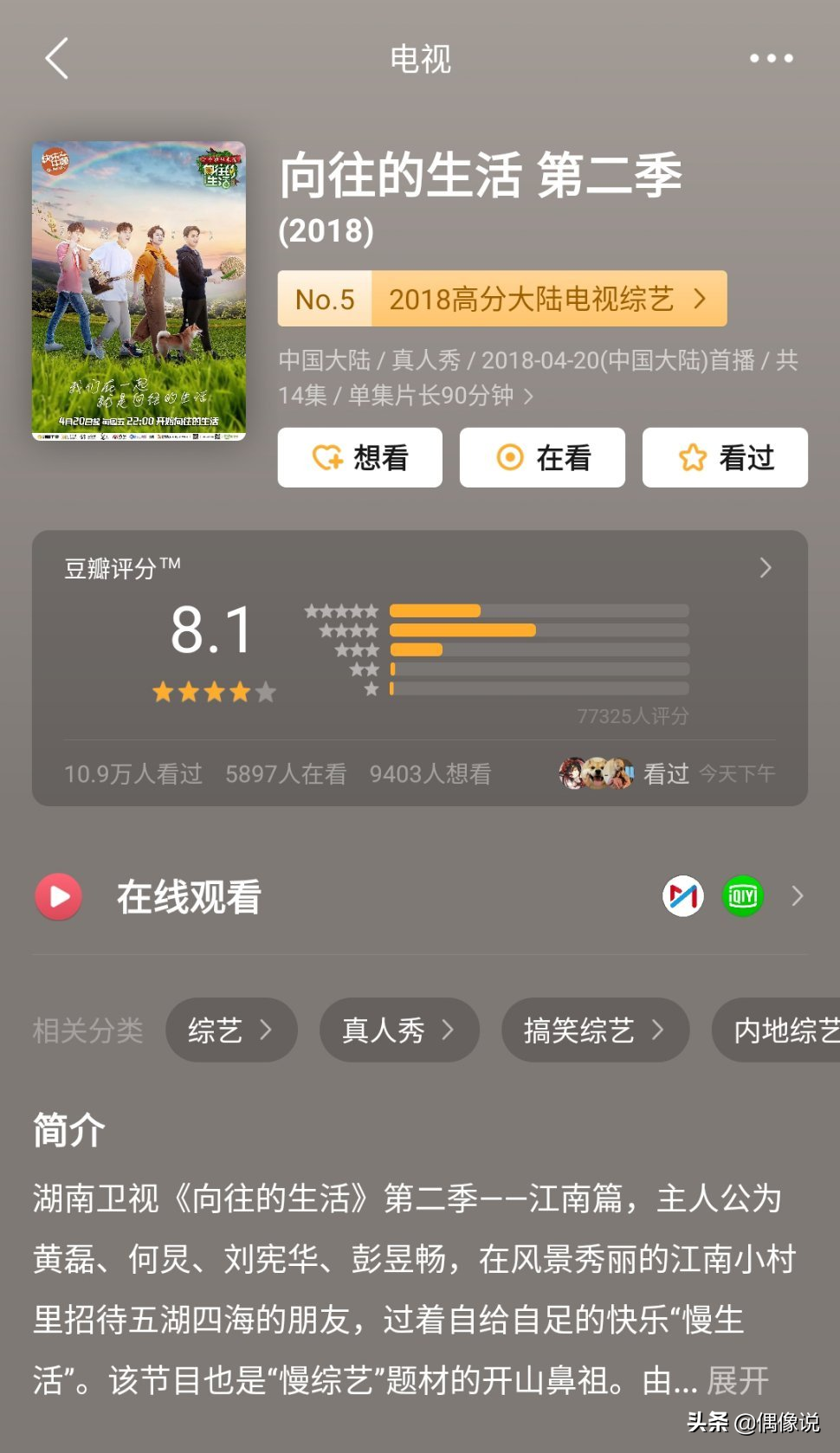The image size is (840, 1453).
Task: Open the three-dot overflow menu
Action: [771, 59]
